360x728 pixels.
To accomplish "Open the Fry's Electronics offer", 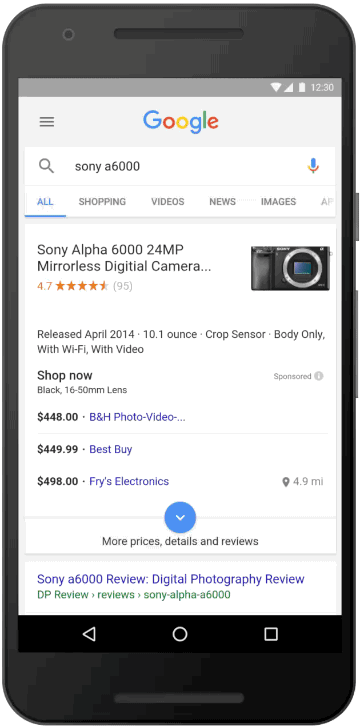I will (129, 481).
